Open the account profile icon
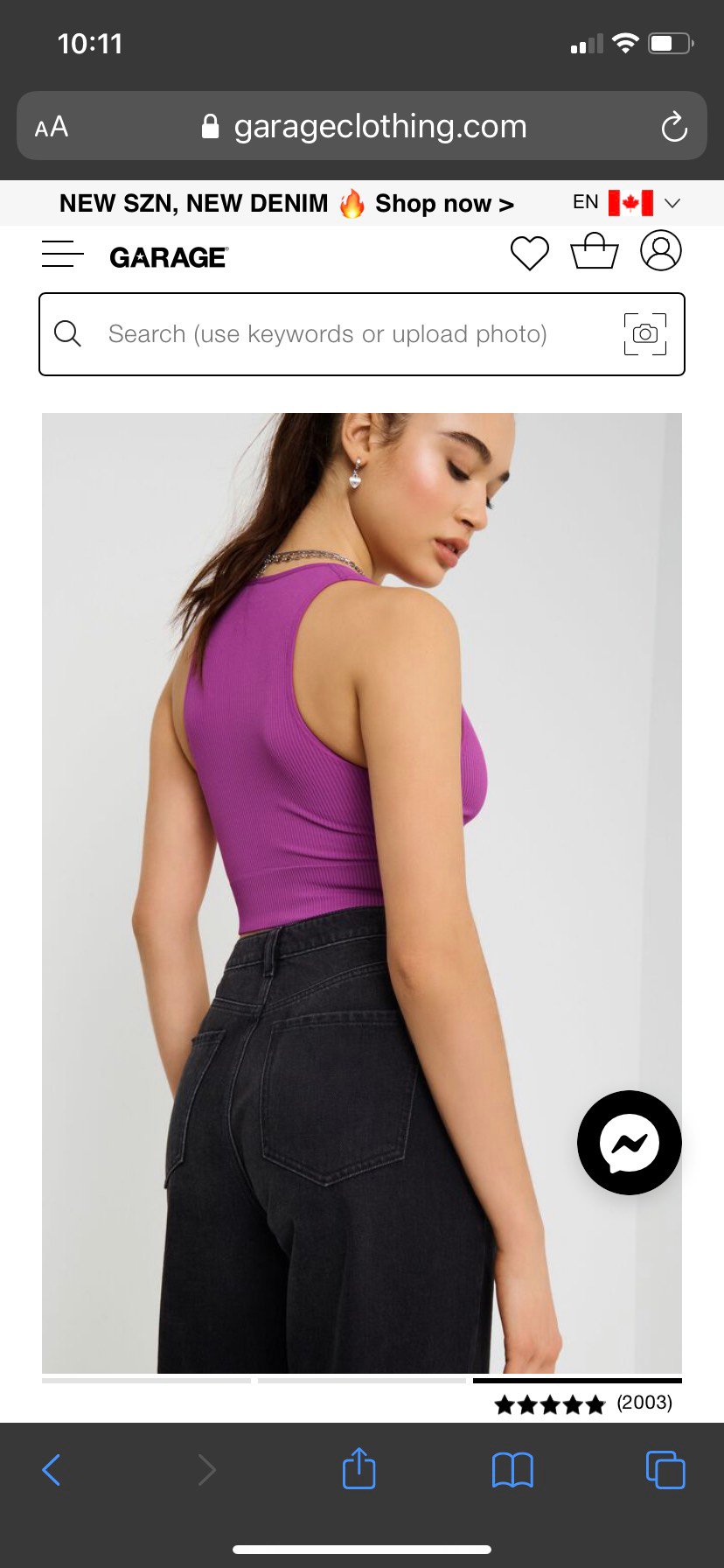The width and height of the screenshot is (724, 1568). [661, 251]
